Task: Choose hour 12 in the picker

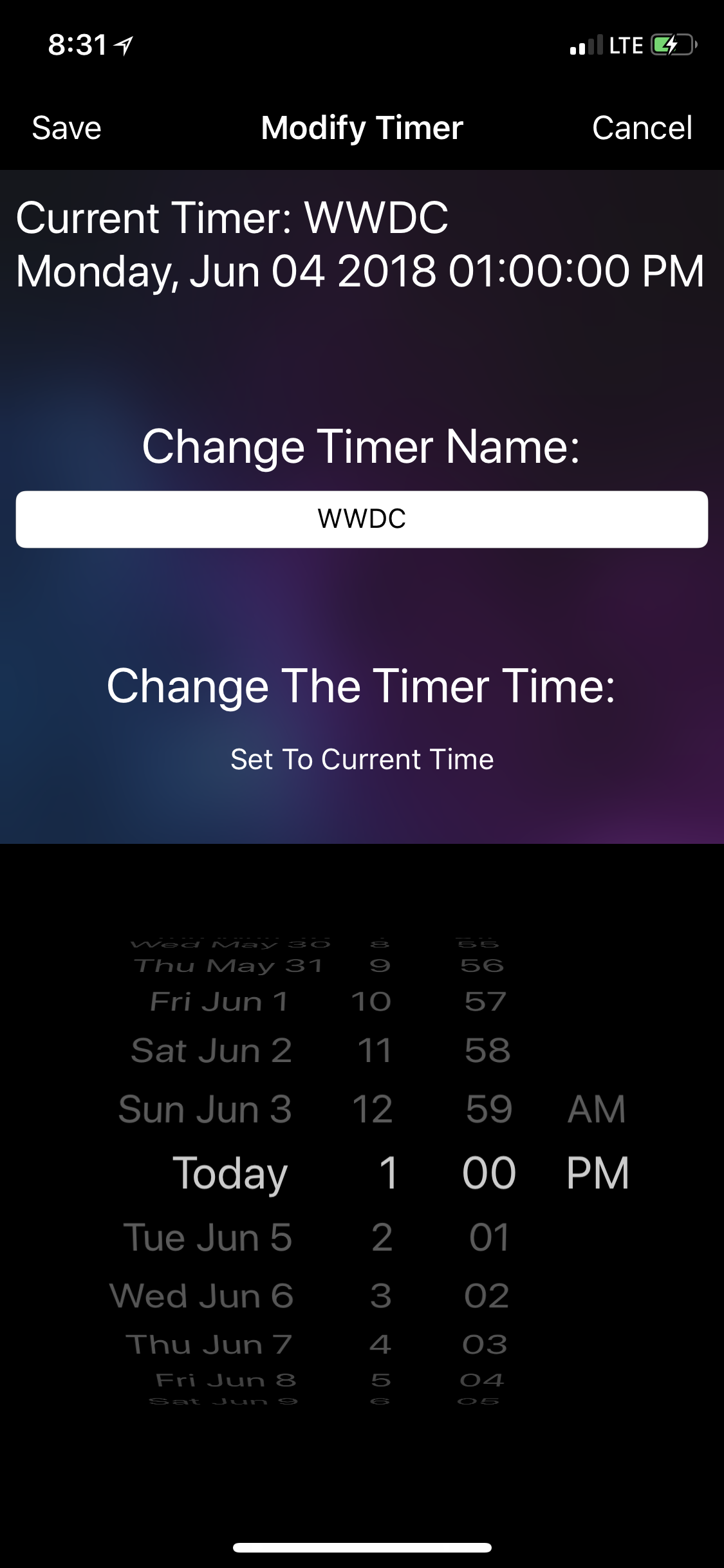Action: pos(373,1109)
